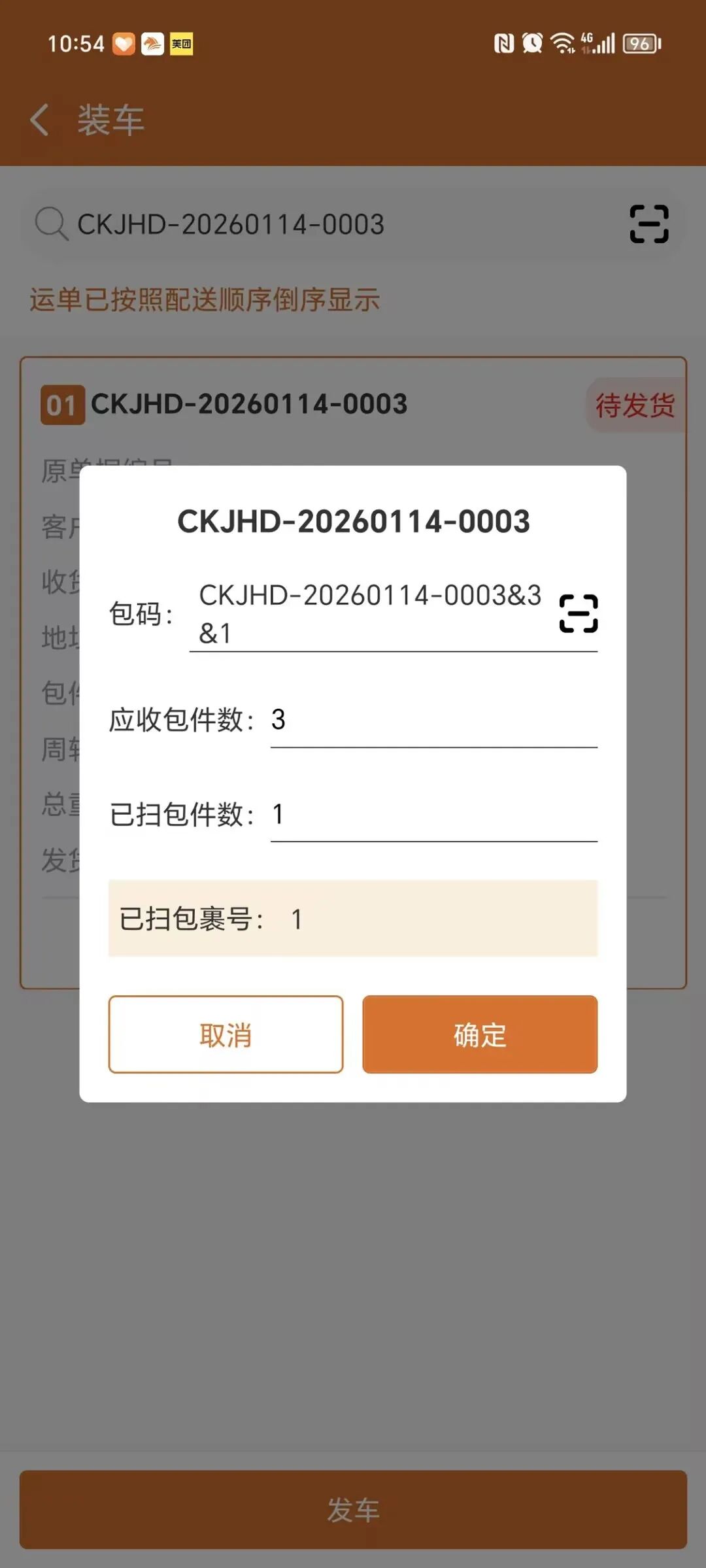Viewport: 706px width, 1568px height.
Task: Tap the alarm clock icon in status bar
Action: (531, 42)
